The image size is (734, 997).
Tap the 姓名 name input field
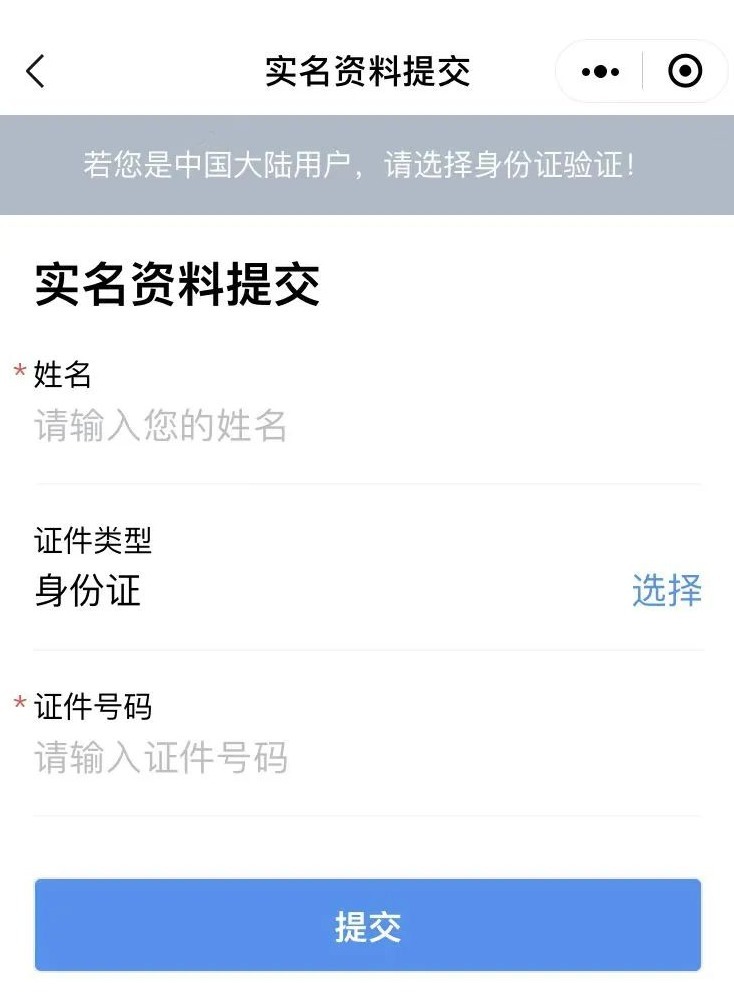[368, 425]
